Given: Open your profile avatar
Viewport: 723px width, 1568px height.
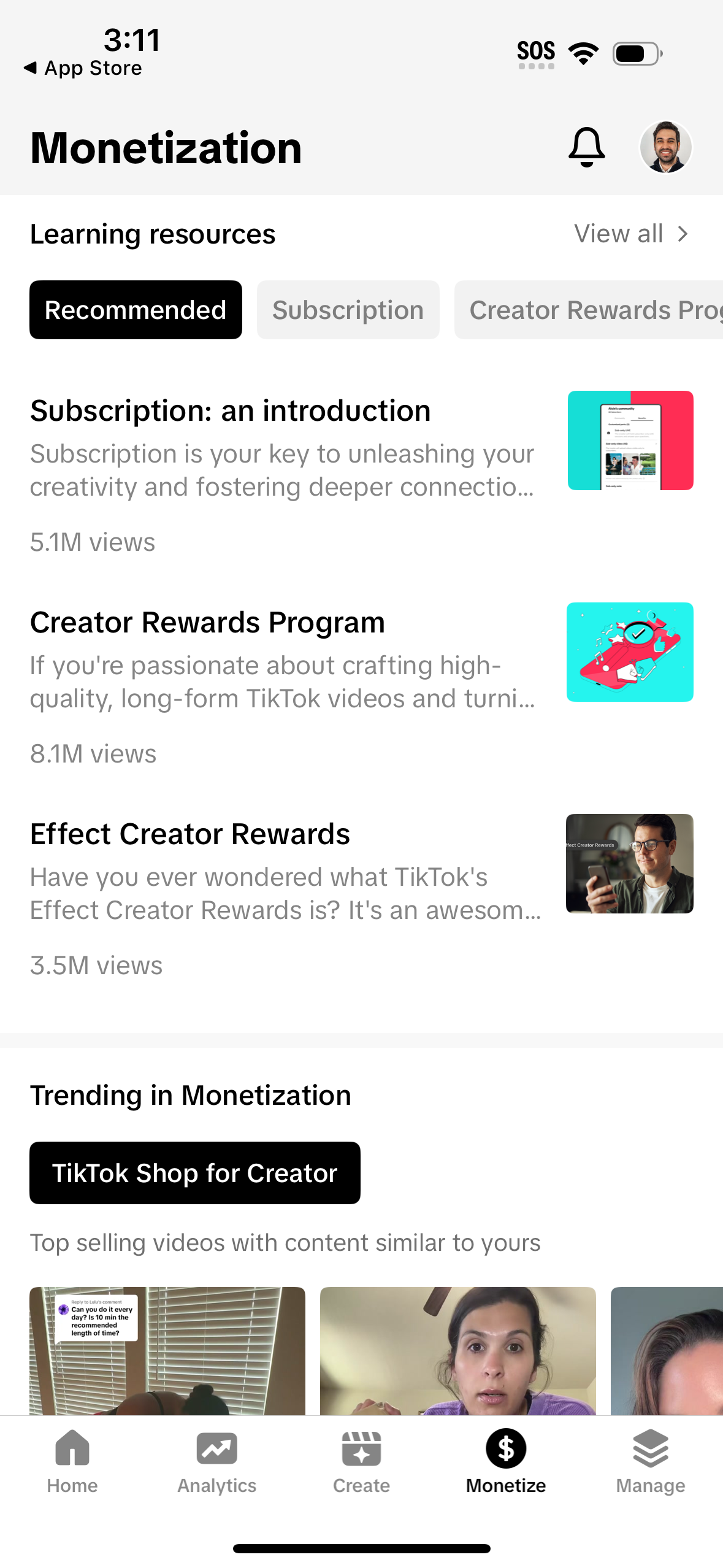Looking at the screenshot, I should pyautogui.click(x=666, y=147).
